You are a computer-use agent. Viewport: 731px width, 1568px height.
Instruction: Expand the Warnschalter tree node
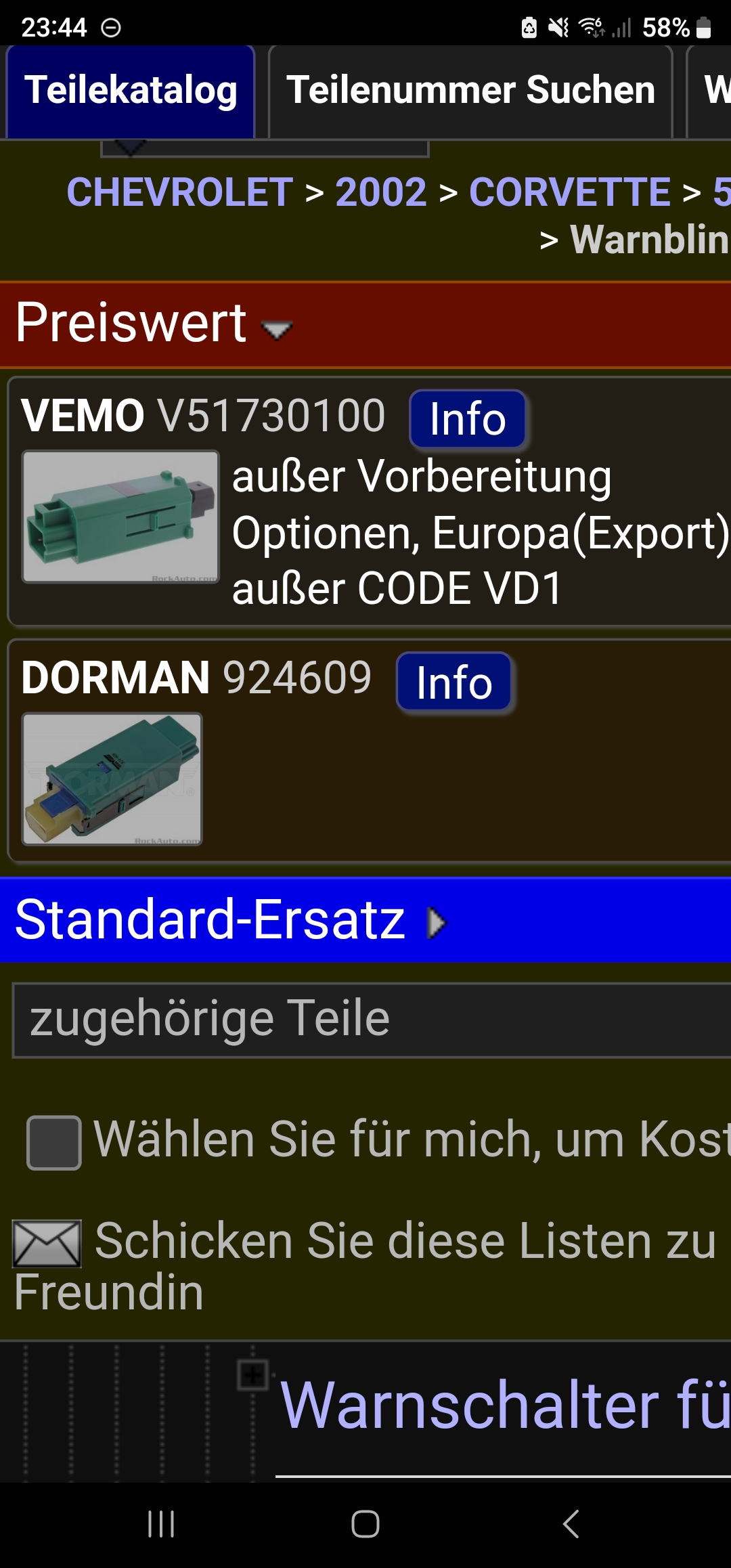pos(252,1375)
